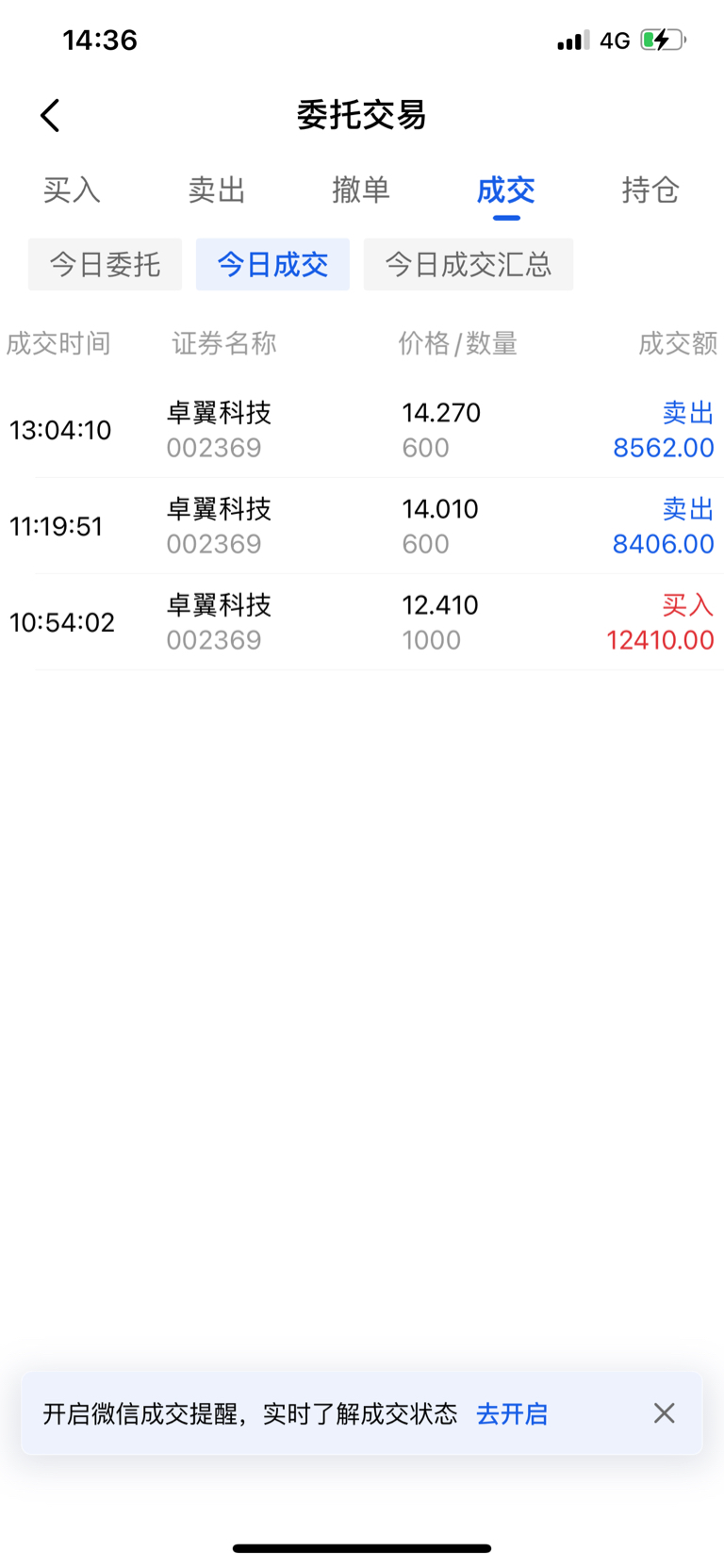This screenshot has width=724, height=1568.
Task: Open the 13:04:10 卓翼科技 sell record
Action: tap(362, 430)
